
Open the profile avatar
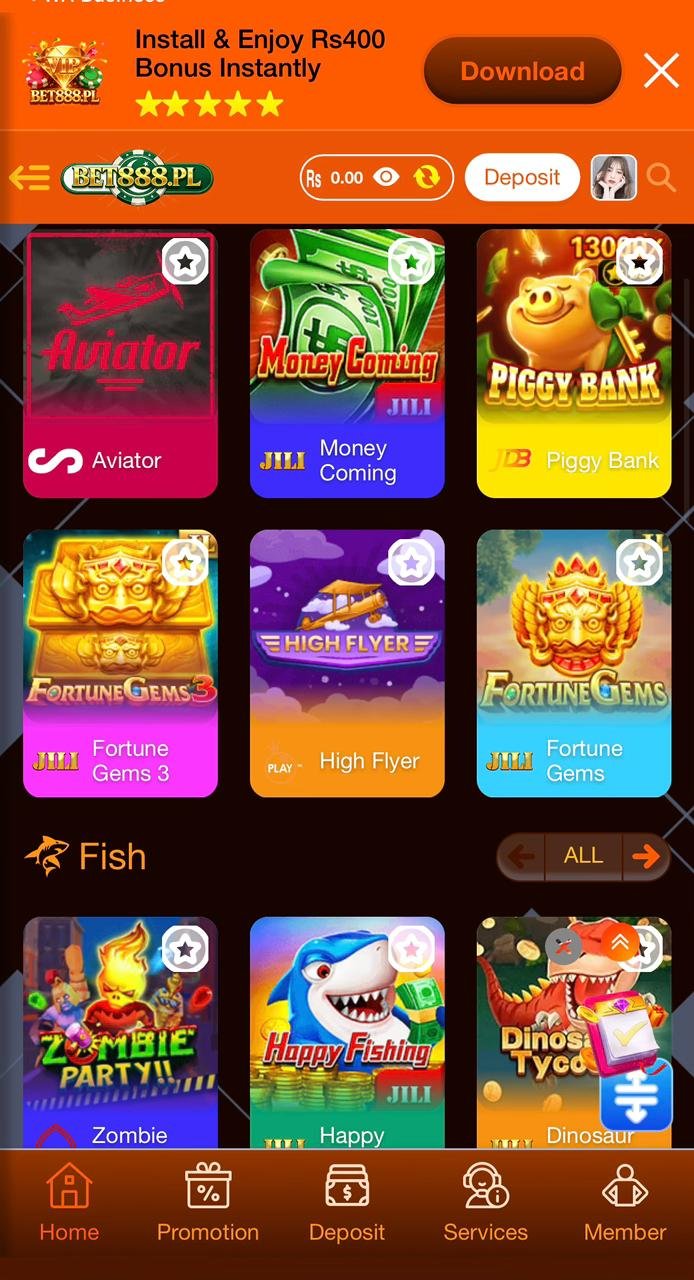point(613,178)
